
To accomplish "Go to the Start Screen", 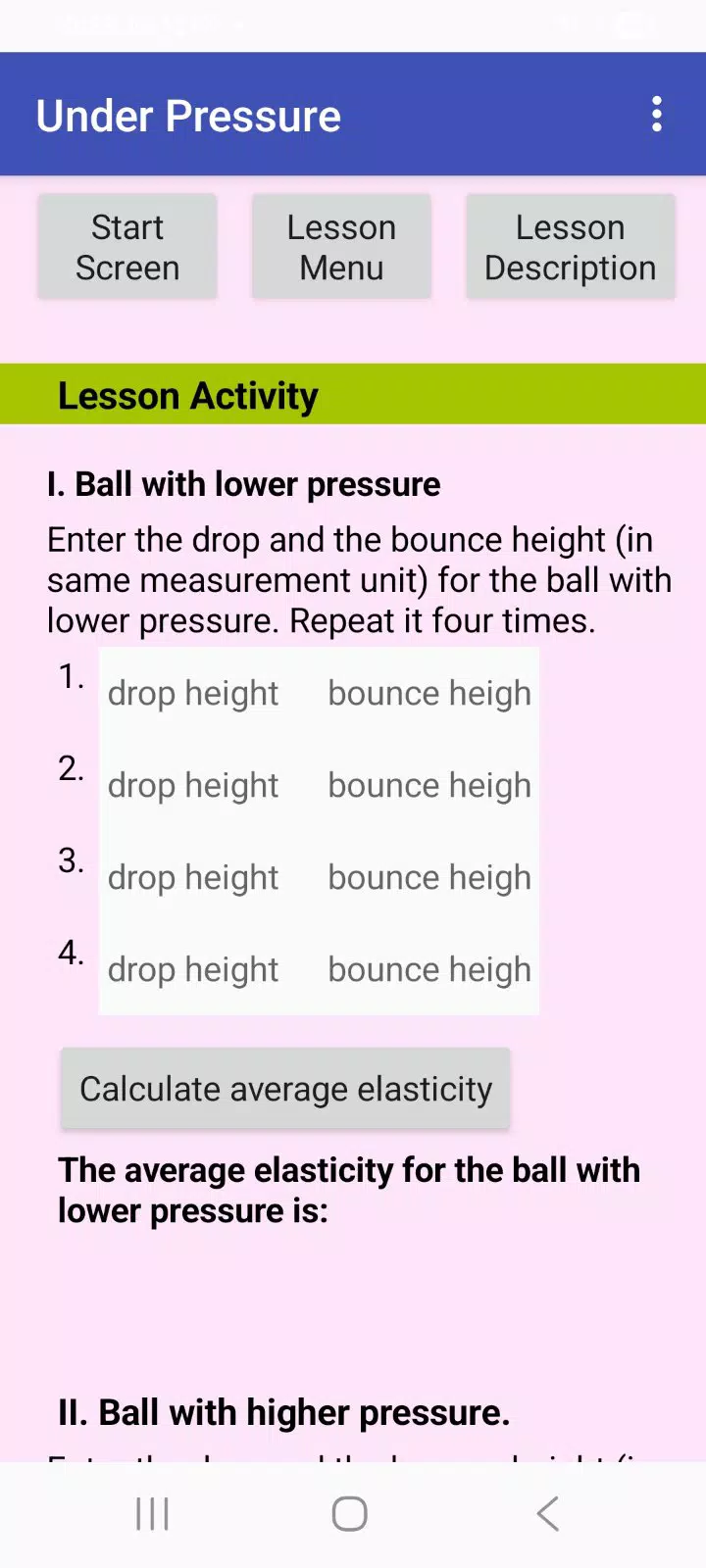I will [x=127, y=247].
